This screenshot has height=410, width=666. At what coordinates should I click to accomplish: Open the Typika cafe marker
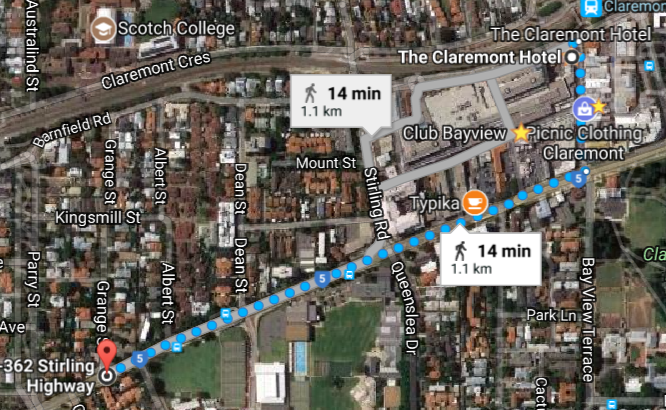click(474, 203)
